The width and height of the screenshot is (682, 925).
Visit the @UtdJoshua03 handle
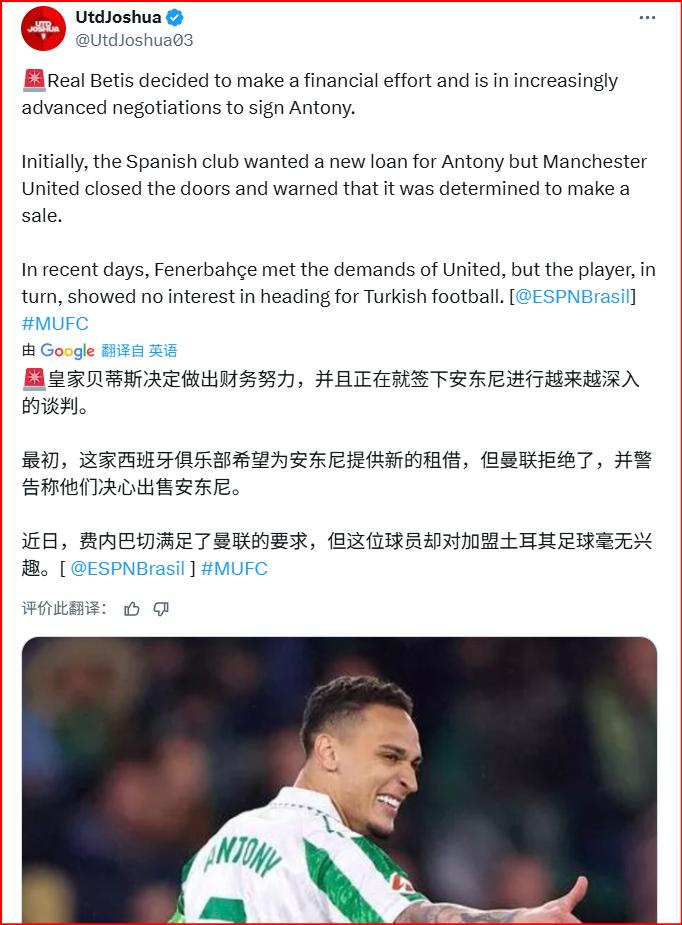pos(134,40)
